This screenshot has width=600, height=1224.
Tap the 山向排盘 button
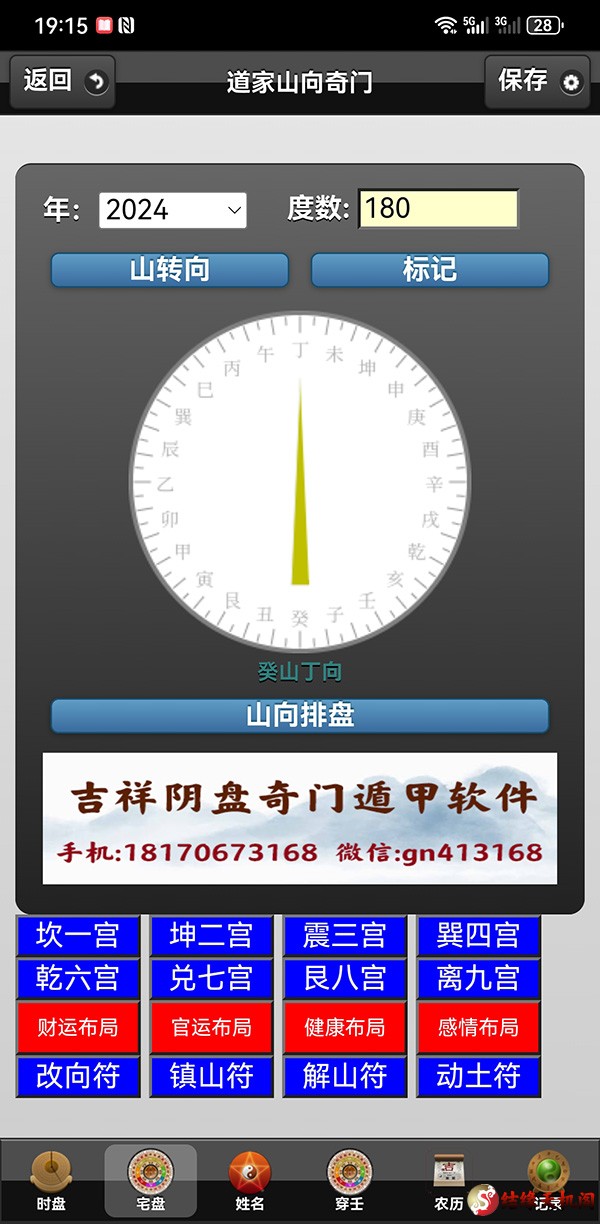click(300, 716)
